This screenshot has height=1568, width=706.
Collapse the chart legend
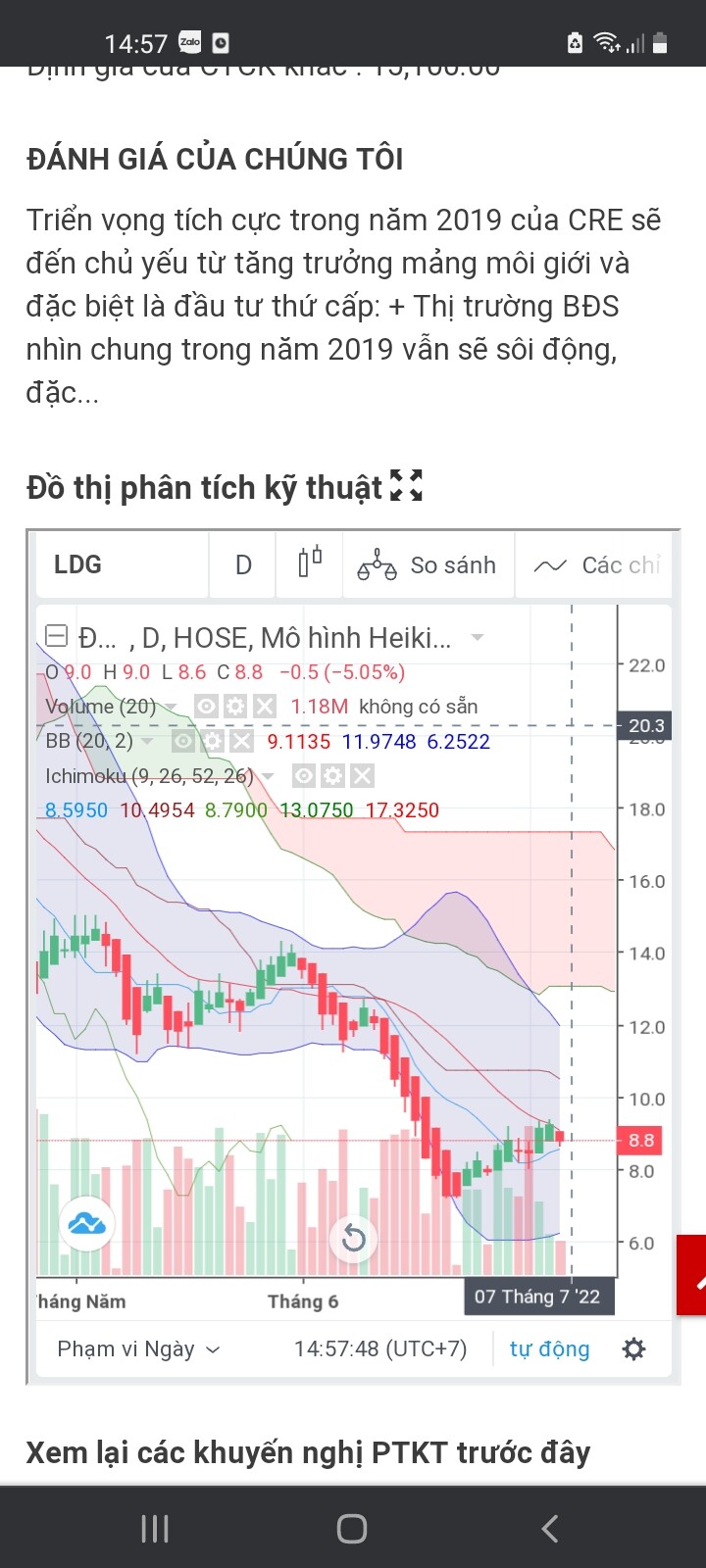click(57, 637)
